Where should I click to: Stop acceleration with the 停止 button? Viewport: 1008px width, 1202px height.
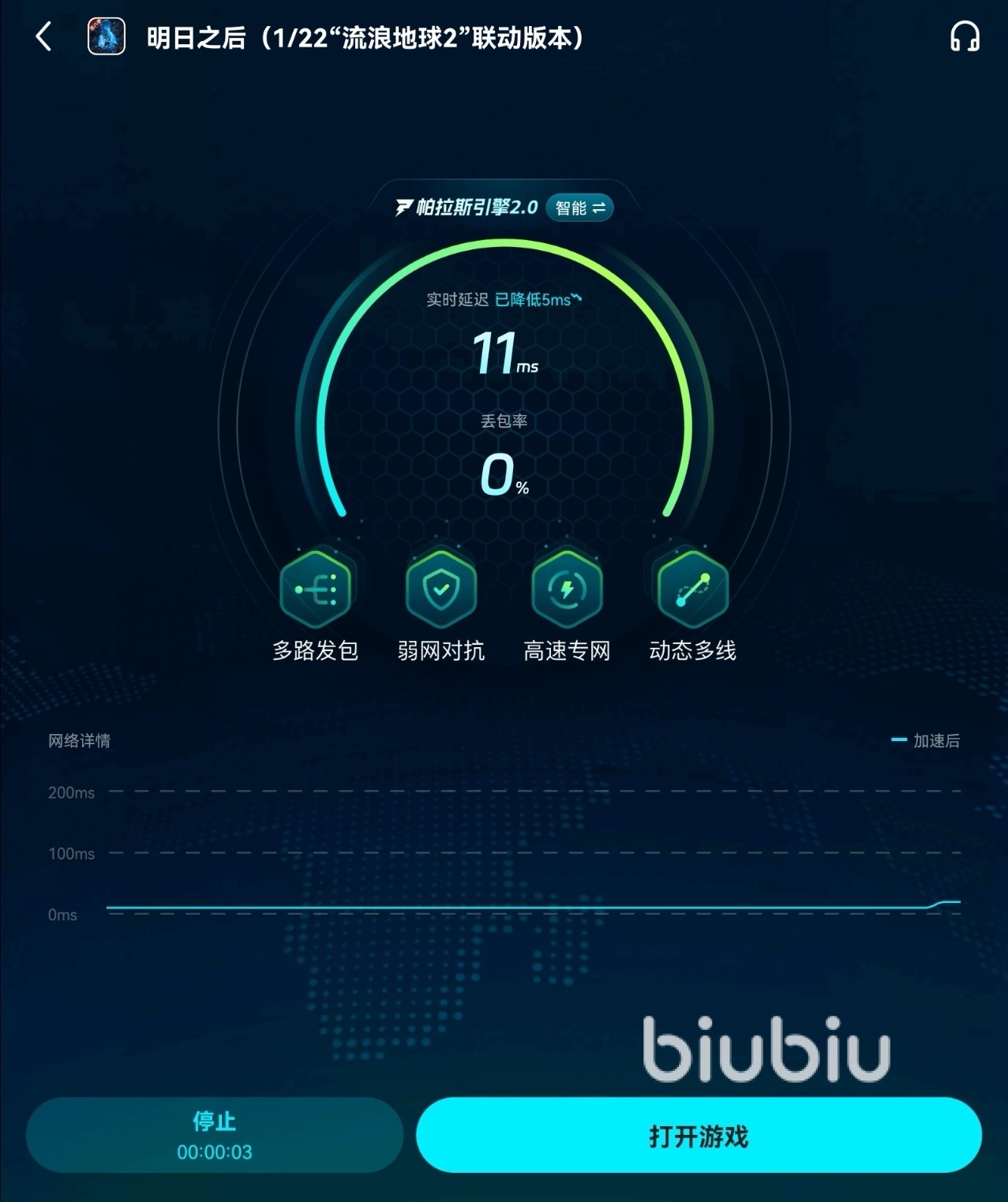(x=214, y=1135)
